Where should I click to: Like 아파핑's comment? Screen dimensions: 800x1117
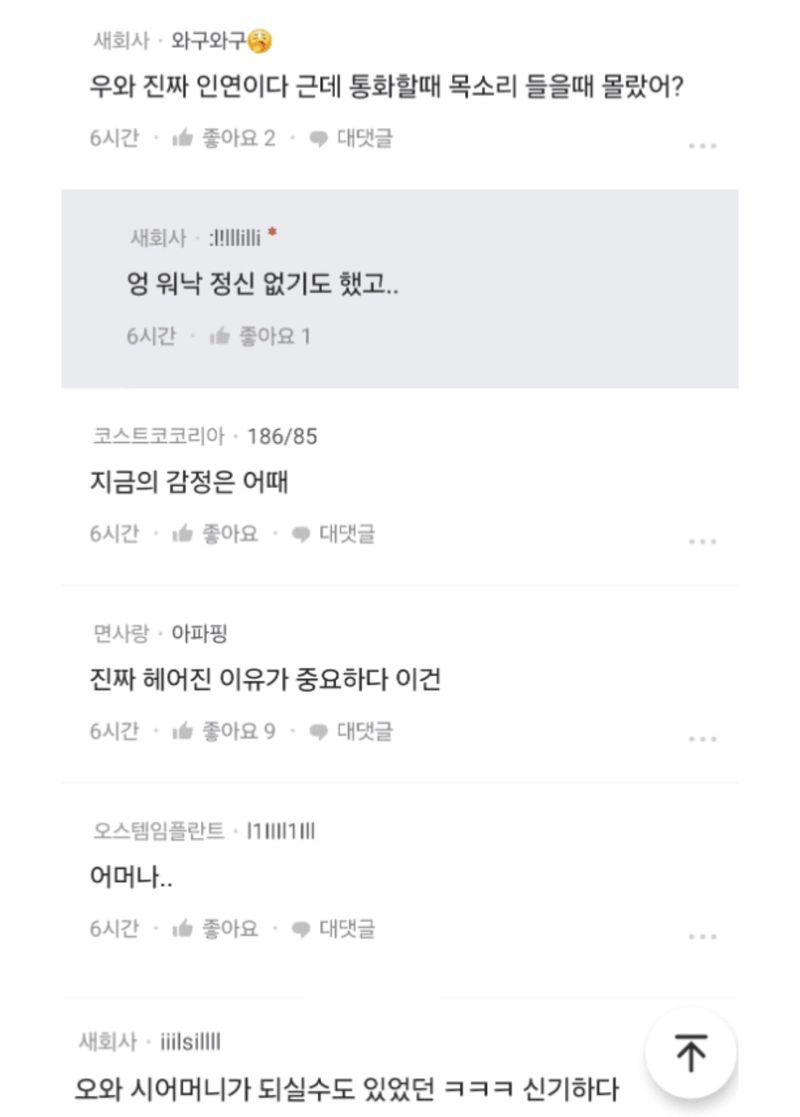pyautogui.click(x=224, y=731)
